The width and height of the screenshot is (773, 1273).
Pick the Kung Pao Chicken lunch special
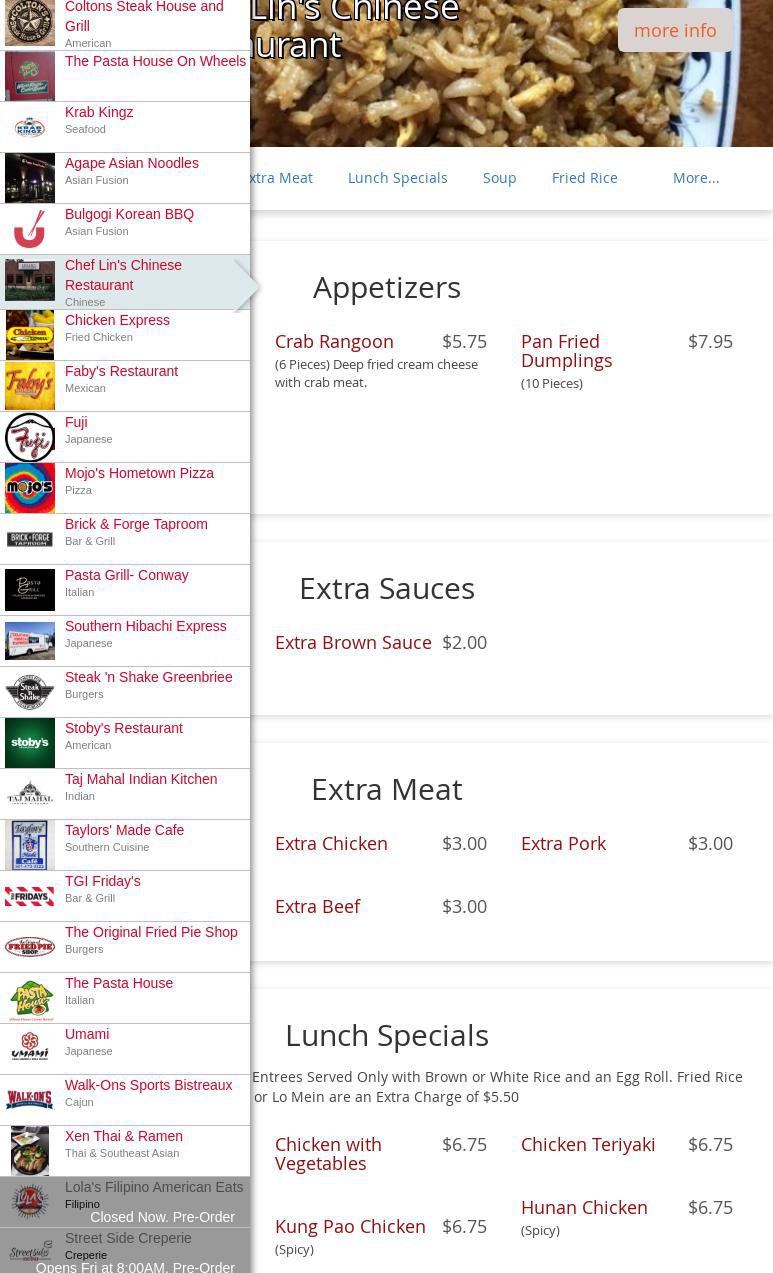350,1227
